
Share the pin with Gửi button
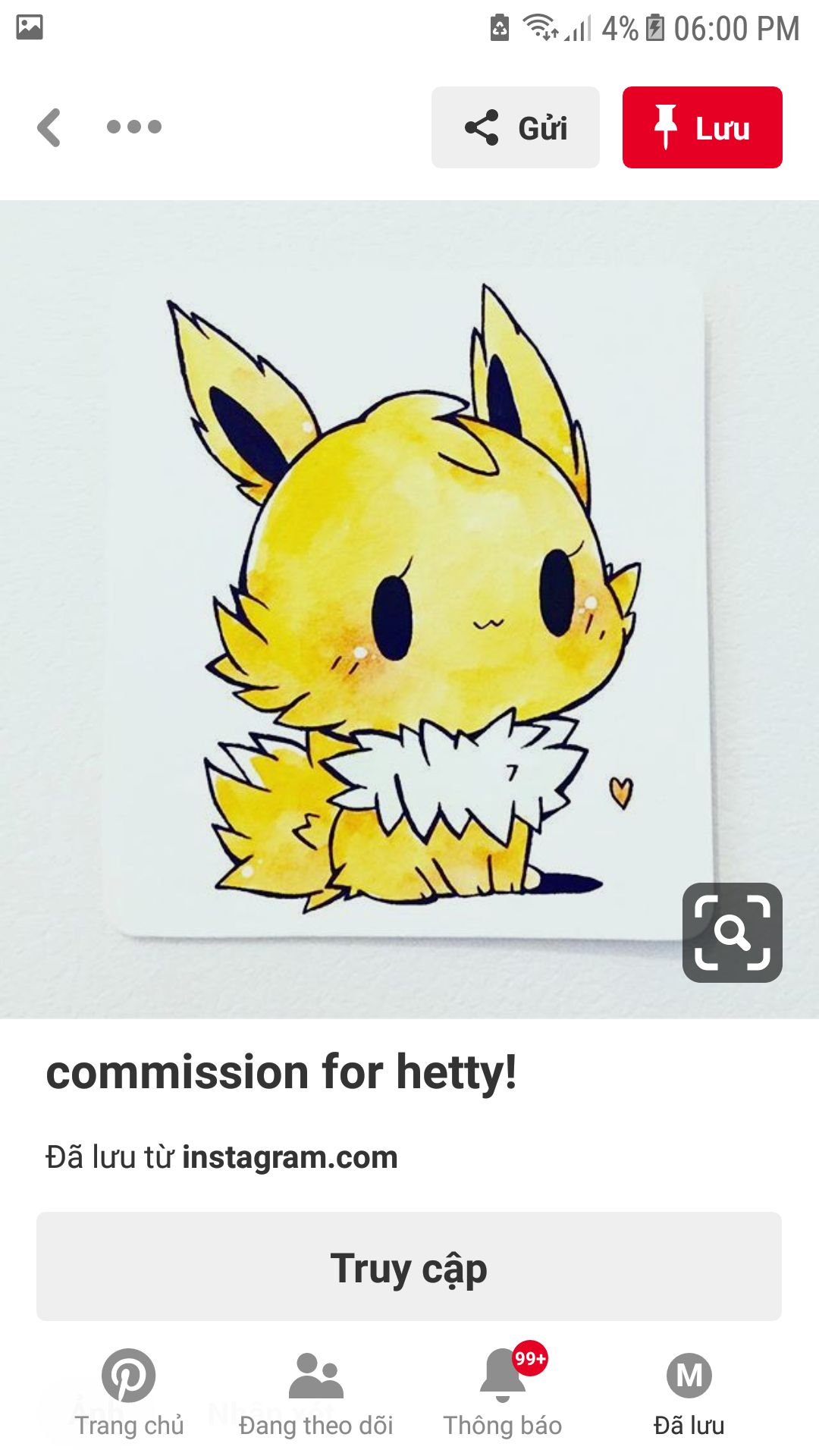[516, 127]
